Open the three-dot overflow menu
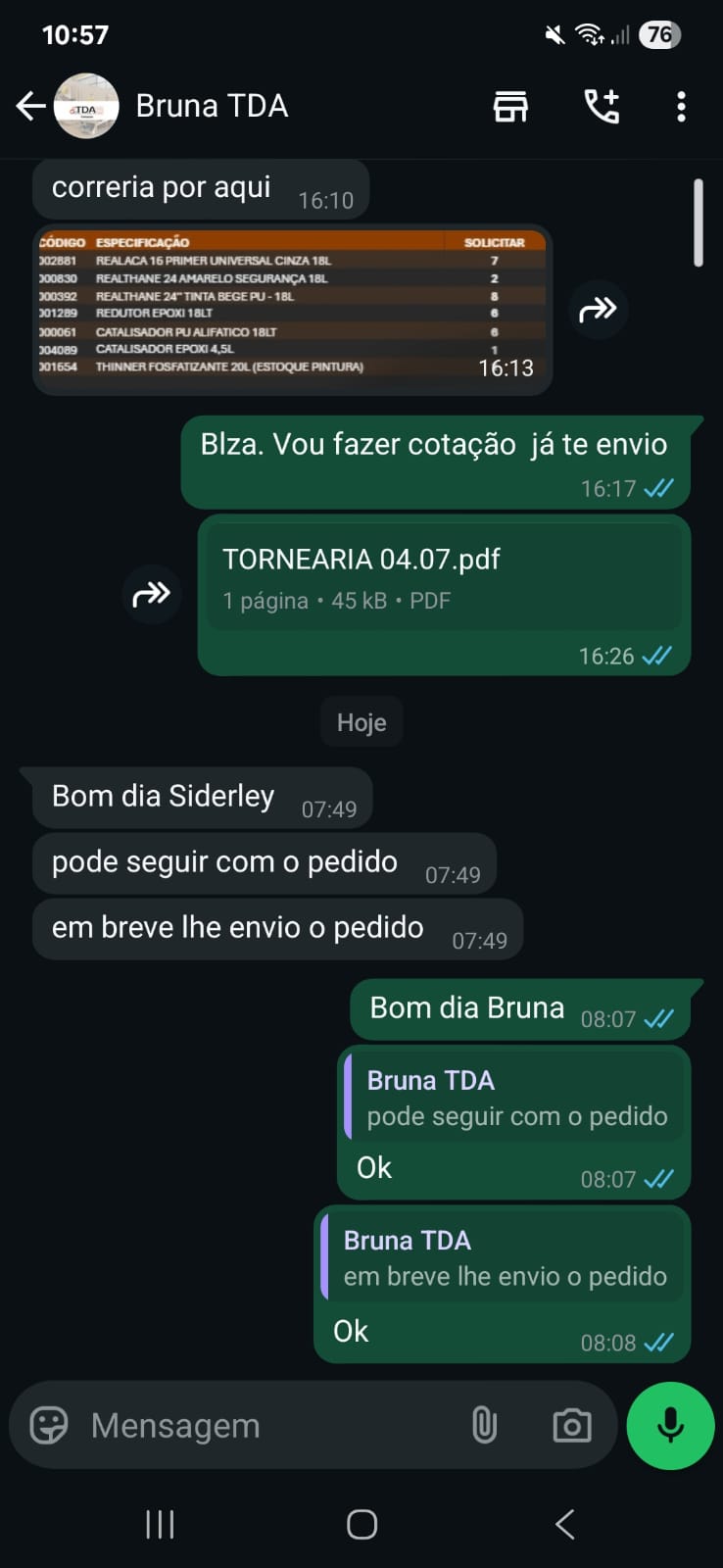This screenshot has height=1568, width=723. [681, 106]
